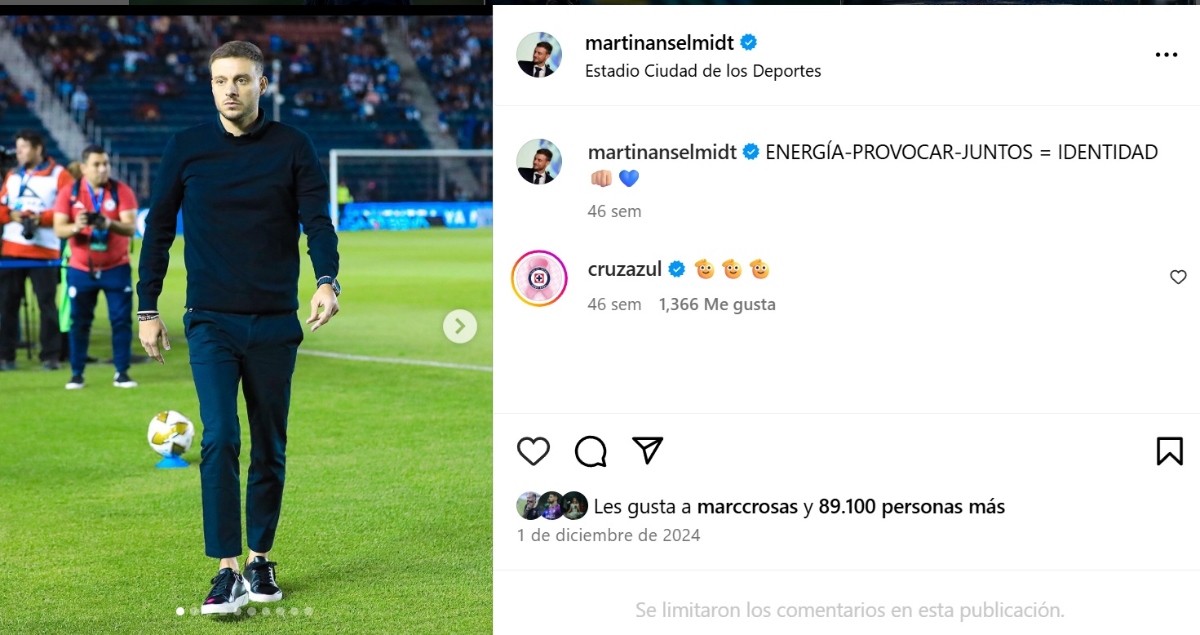Open marccrosas profile from likes line
The width and height of the screenshot is (1200, 635).
747,507
